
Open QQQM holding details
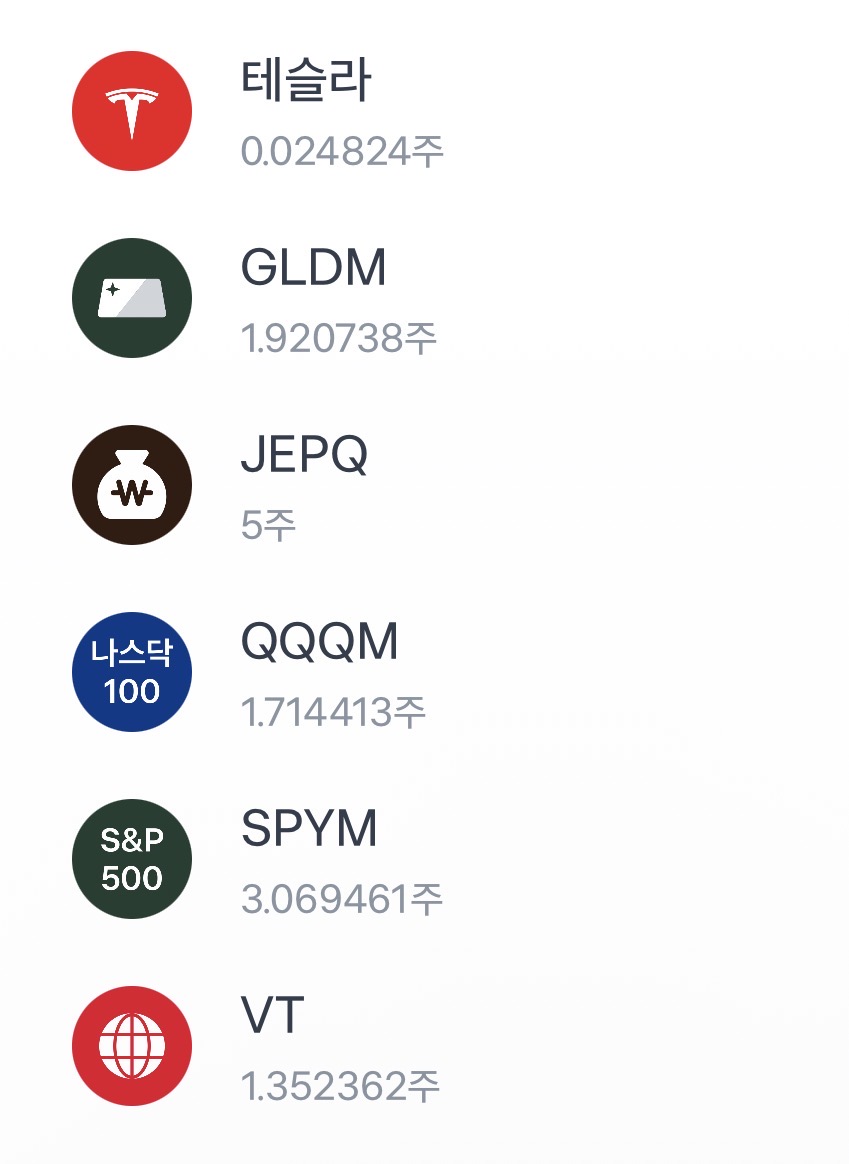[319, 672]
